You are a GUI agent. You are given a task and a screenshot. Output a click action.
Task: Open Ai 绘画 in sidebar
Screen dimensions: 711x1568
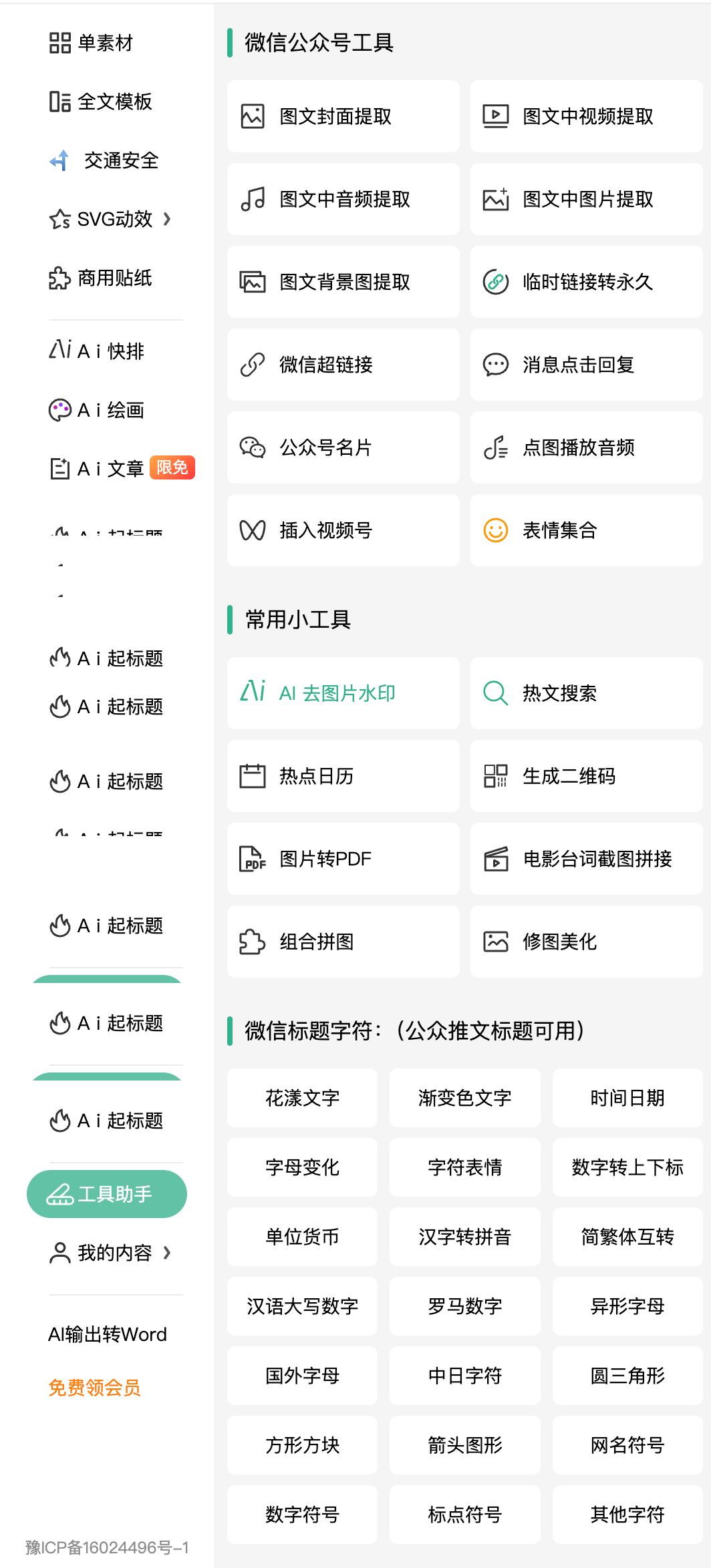pos(98,410)
